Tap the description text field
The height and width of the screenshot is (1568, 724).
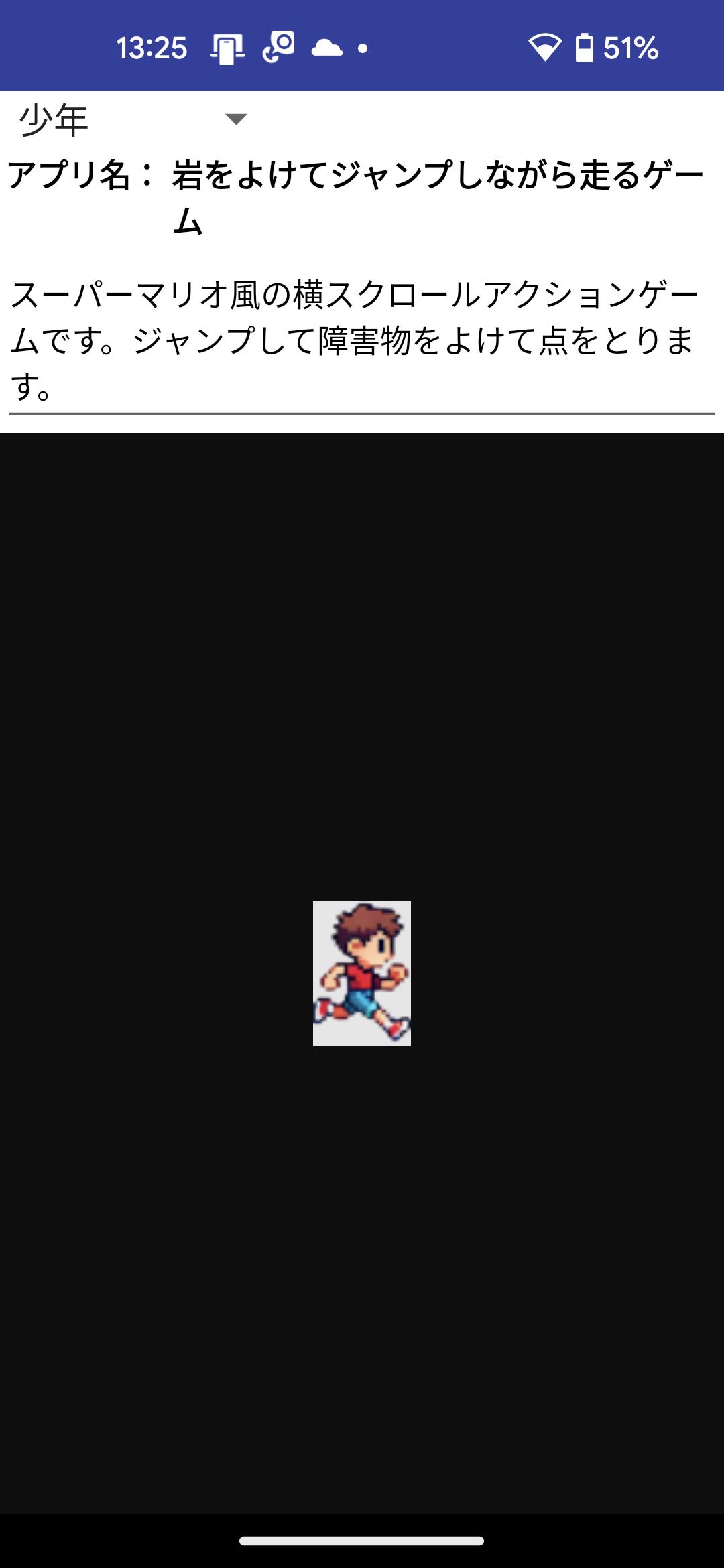pos(361,340)
